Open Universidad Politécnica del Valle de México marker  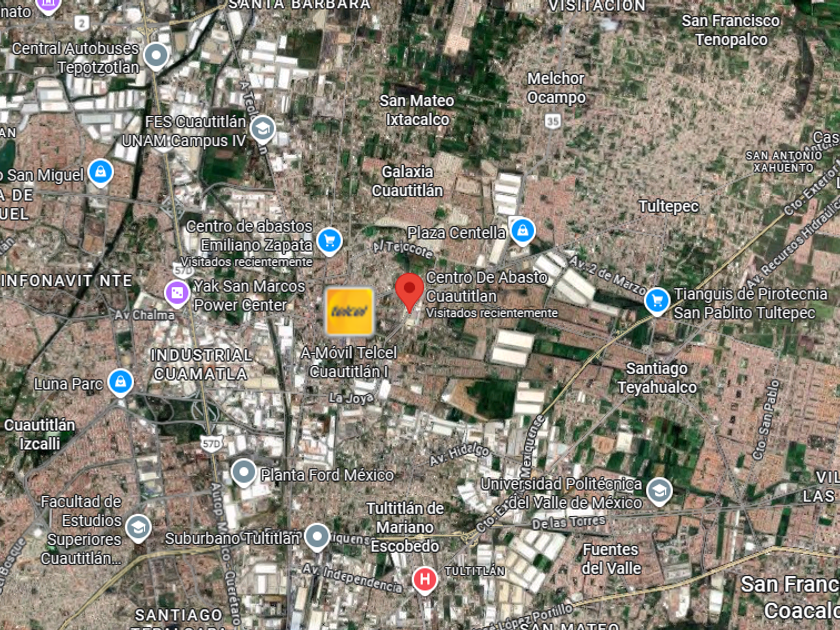coord(659,491)
